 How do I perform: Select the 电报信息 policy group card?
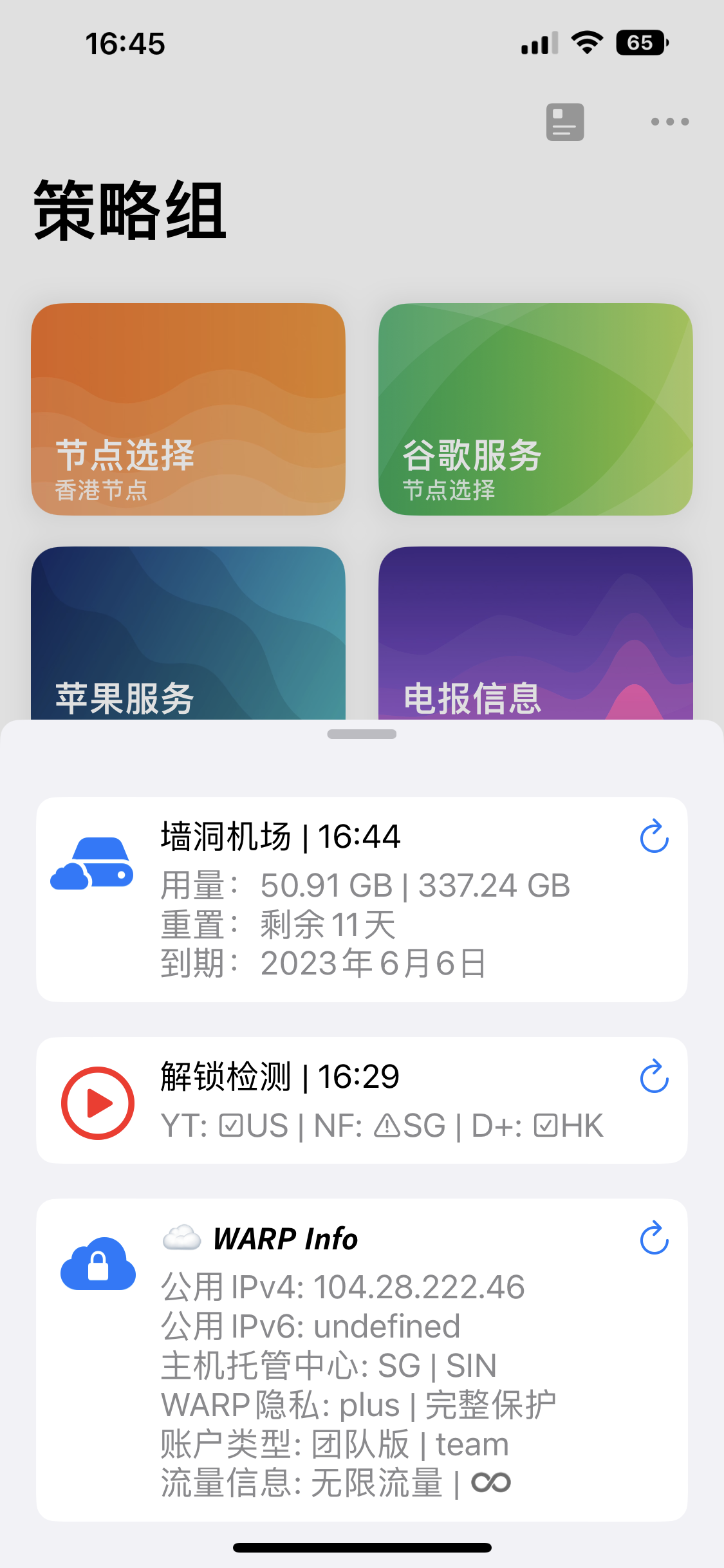click(535, 633)
